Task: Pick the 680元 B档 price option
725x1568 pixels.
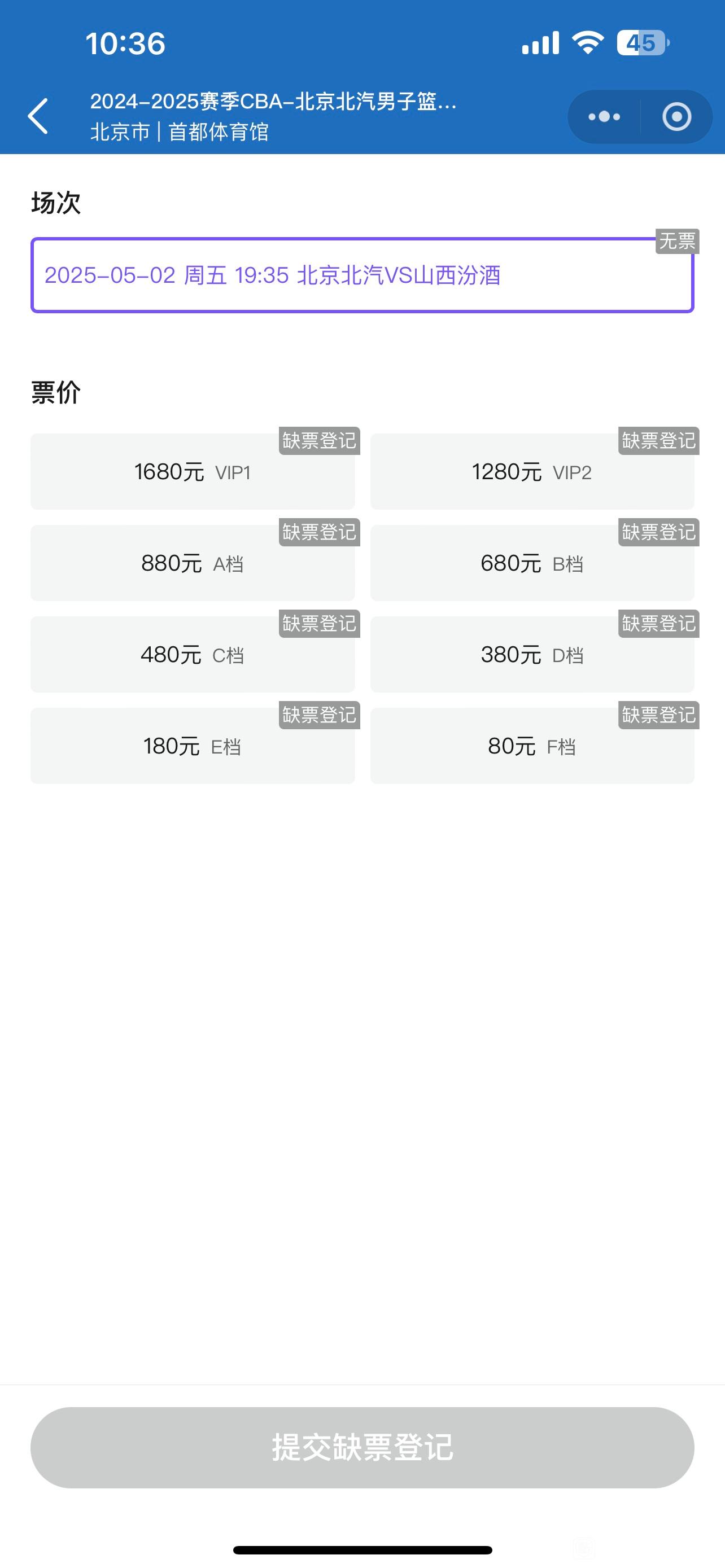Action: [x=532, y=563]
